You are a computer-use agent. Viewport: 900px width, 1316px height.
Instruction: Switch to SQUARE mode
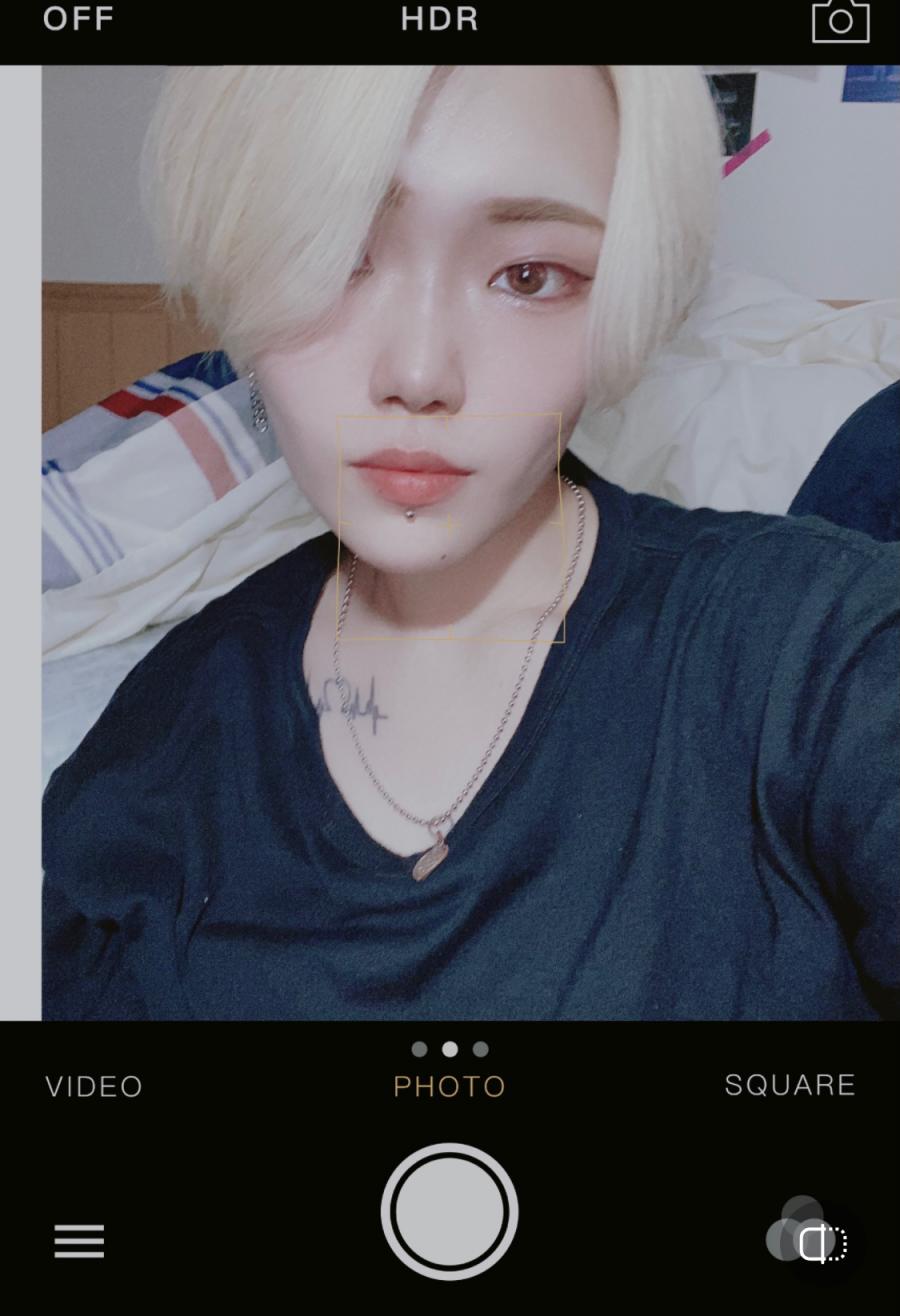(x=790, y=1085)
